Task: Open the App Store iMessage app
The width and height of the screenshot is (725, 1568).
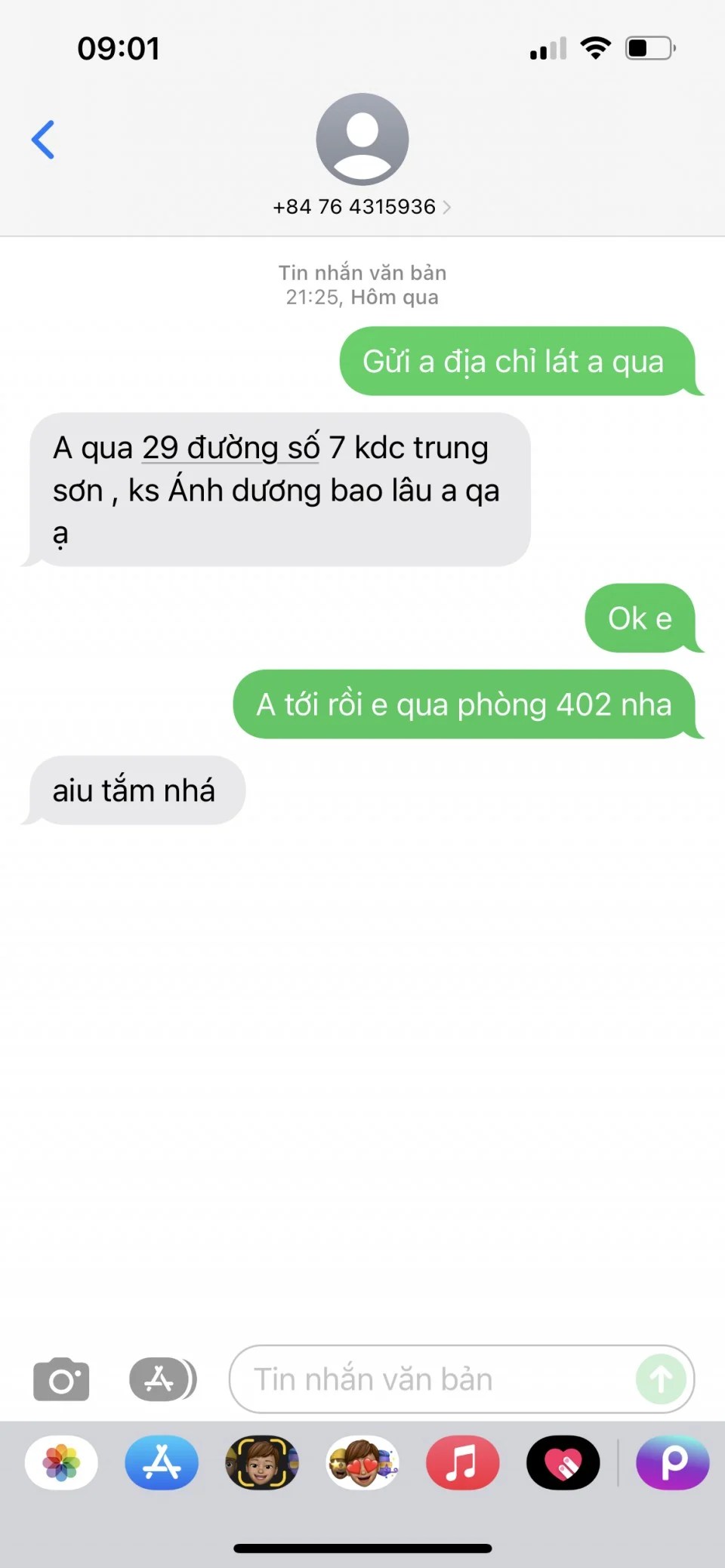Action: [x=162, y=1462]
